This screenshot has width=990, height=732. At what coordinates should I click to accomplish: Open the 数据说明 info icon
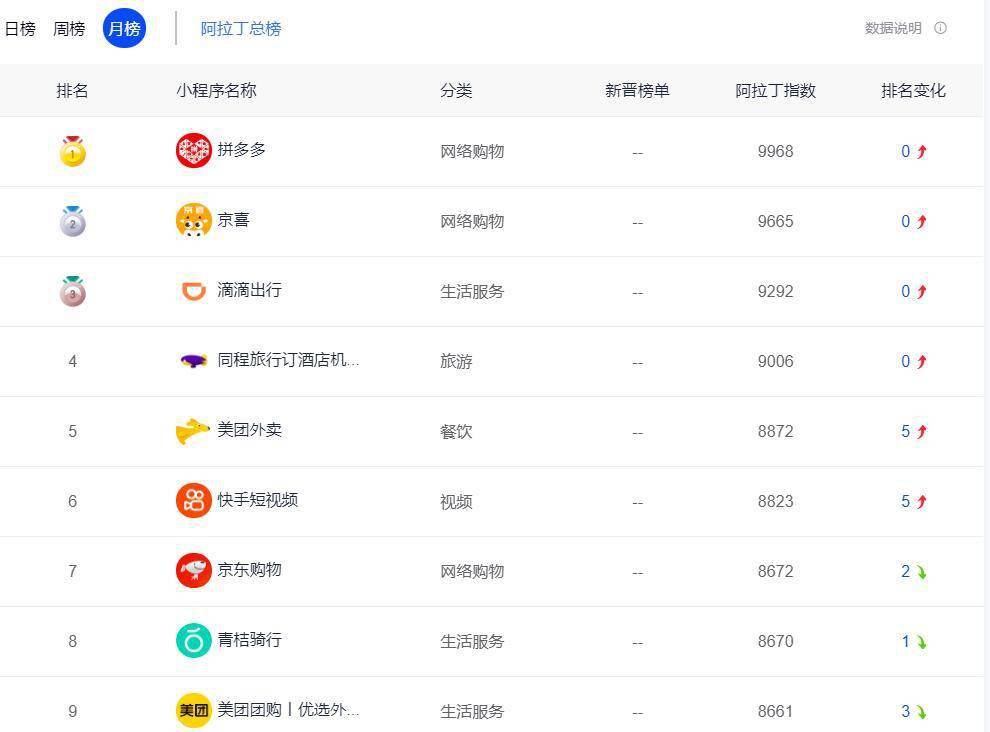(940, 29)
